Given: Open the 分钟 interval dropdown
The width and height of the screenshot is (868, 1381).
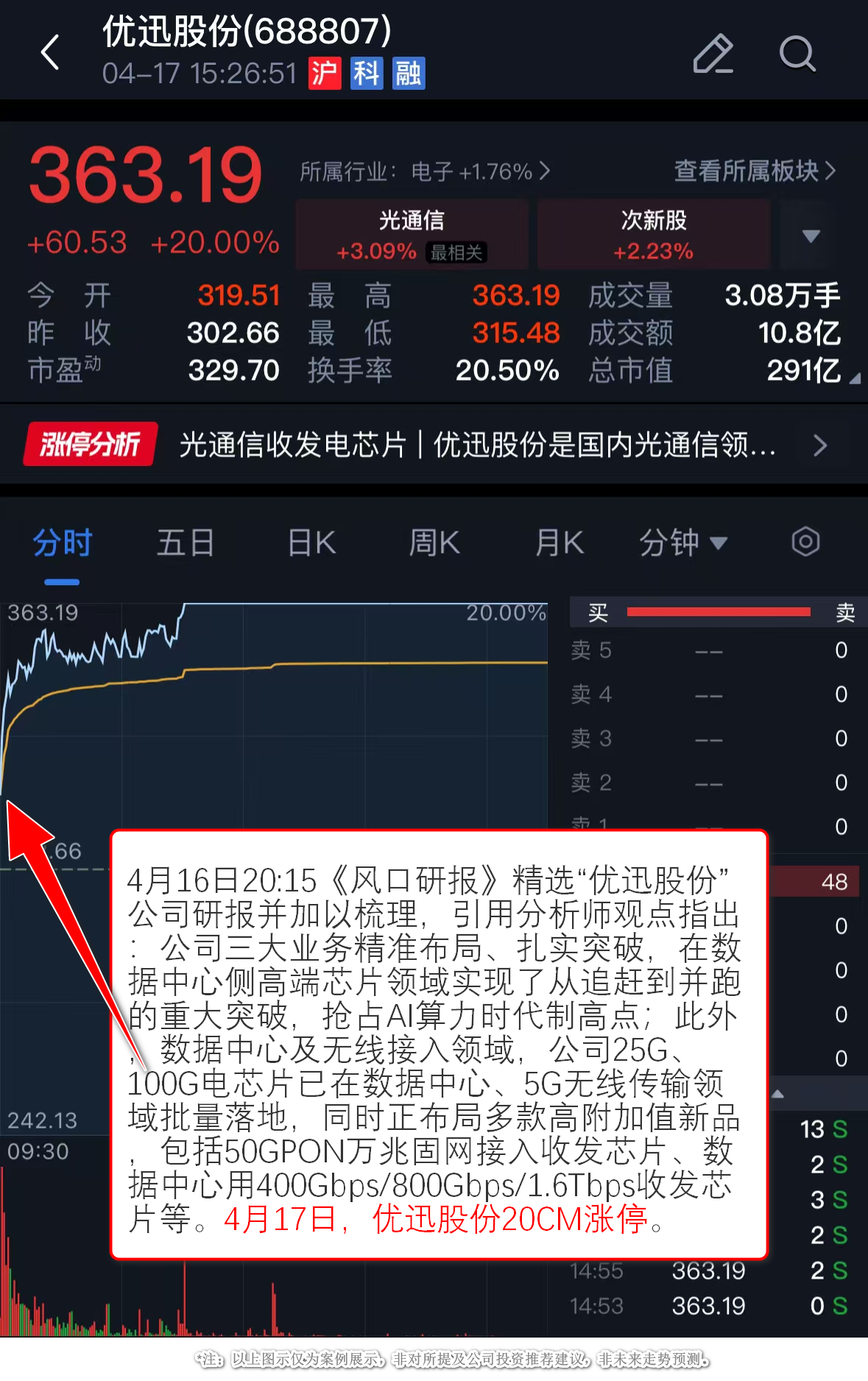Looking at the screenshot, I should [682, 543].
